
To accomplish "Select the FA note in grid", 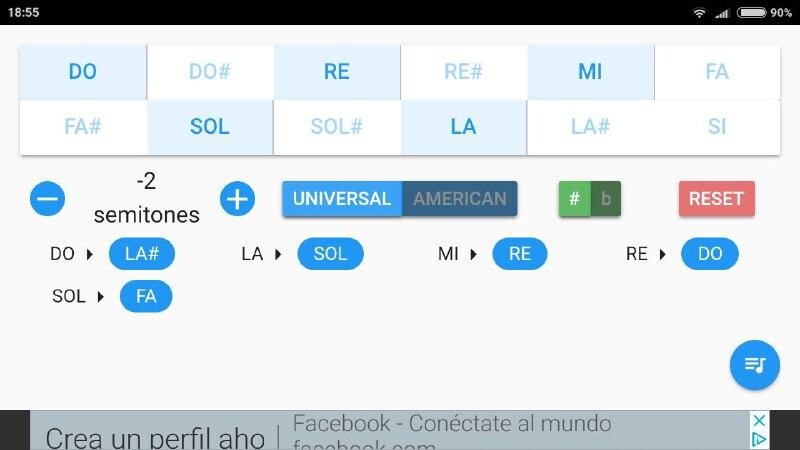I will [716, 72].
